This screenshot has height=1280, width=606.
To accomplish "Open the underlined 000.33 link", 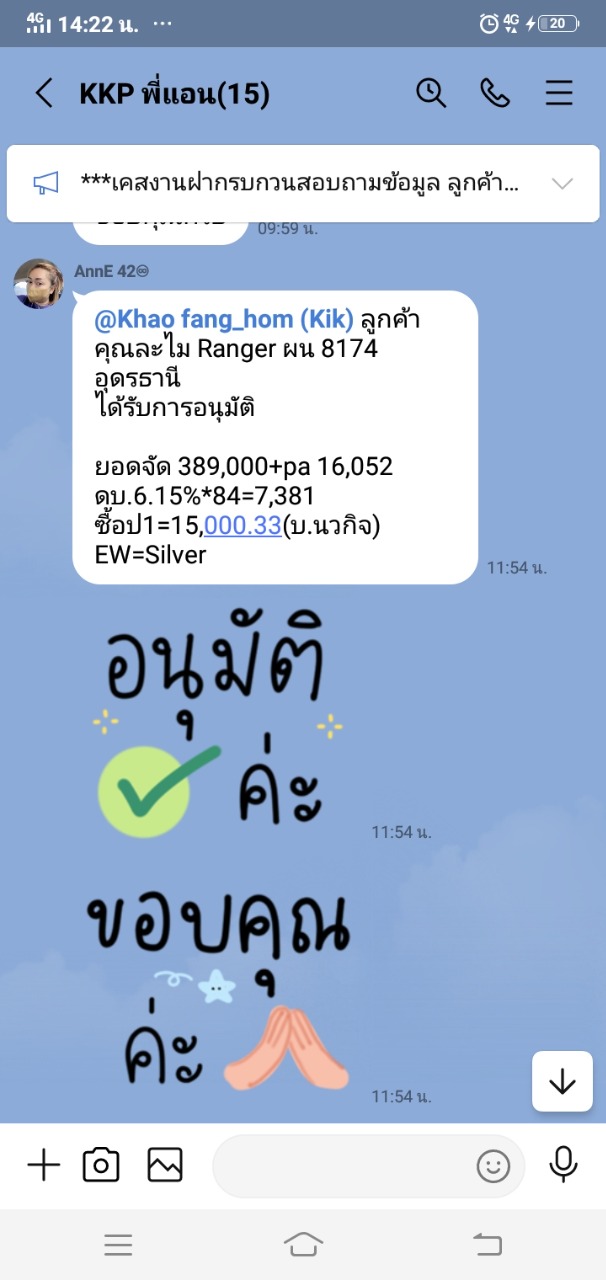I will (x=242, y=526).
